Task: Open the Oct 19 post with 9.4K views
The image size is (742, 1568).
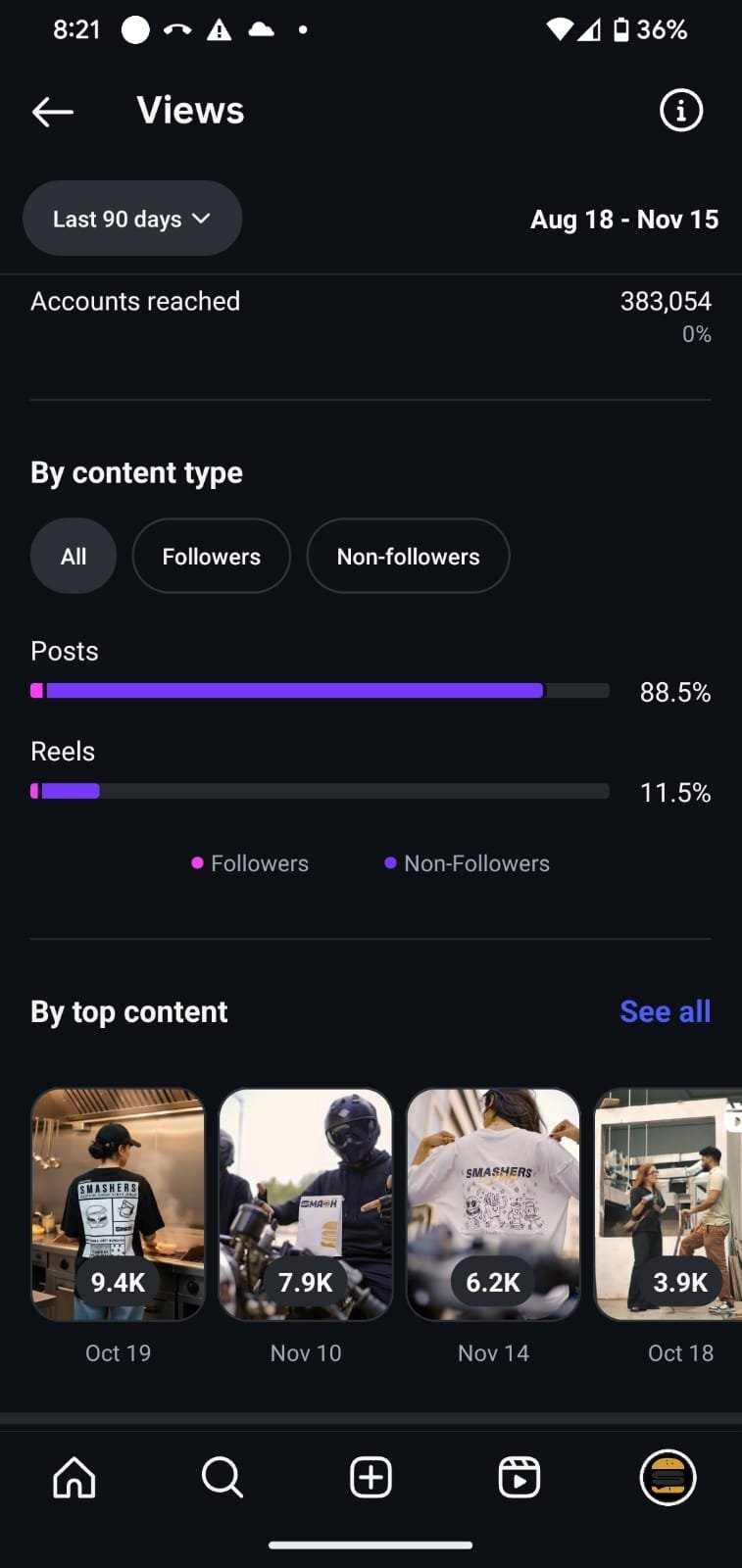Action: tap(118, 1204)
